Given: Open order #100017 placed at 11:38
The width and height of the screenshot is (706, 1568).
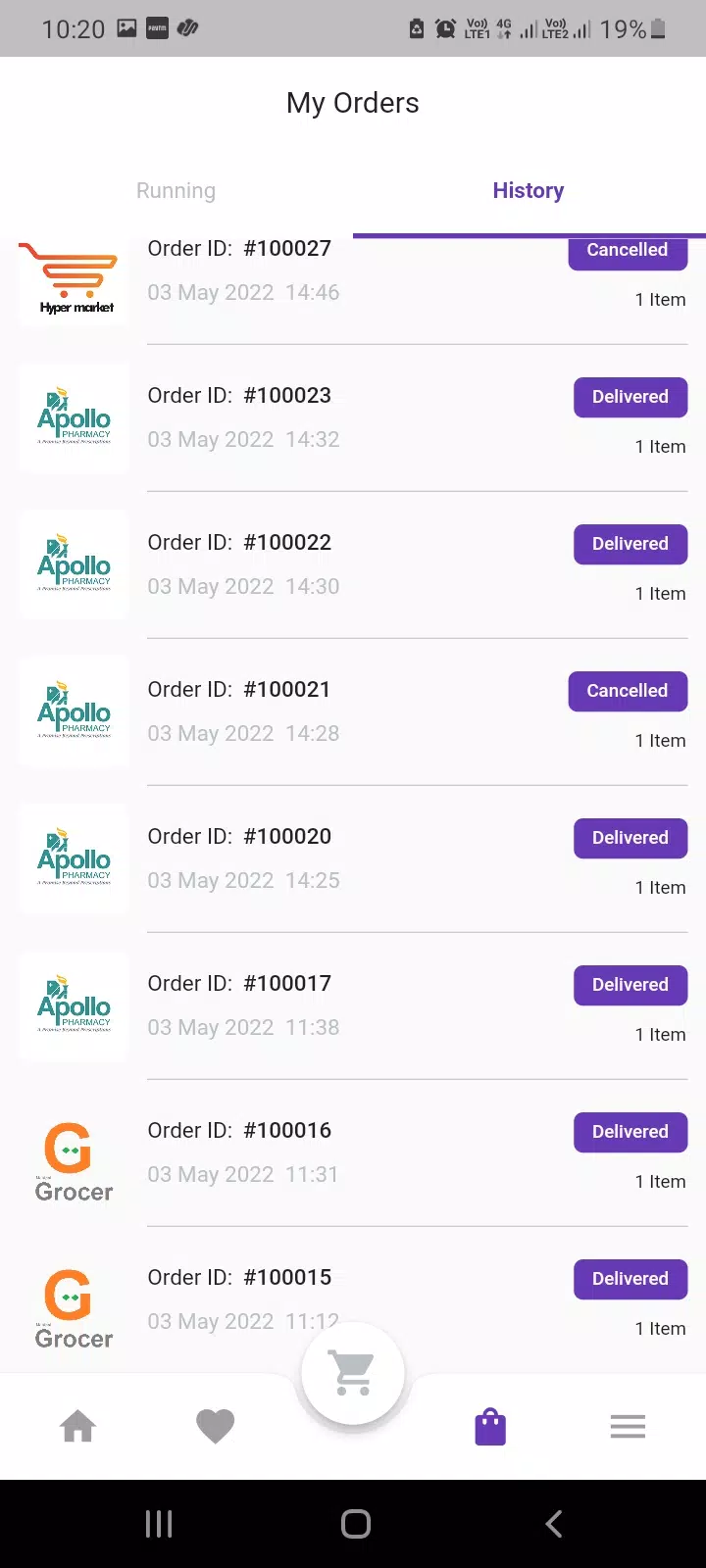Looking at the screenshot, I should [x=353, y=1006].
